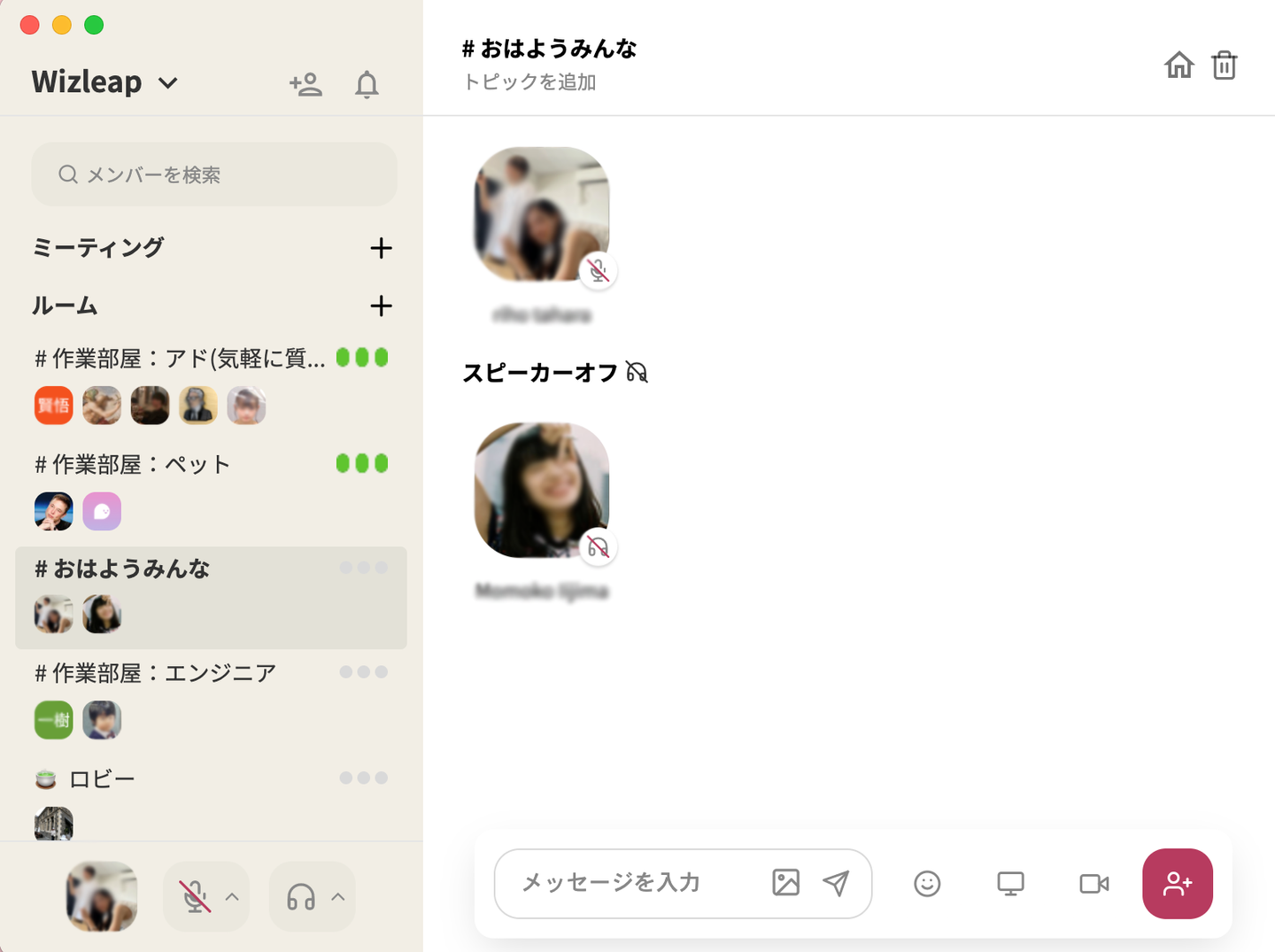Send the message with paper plane
This screenshot has height=952, width=1275.
coord(836,883)
